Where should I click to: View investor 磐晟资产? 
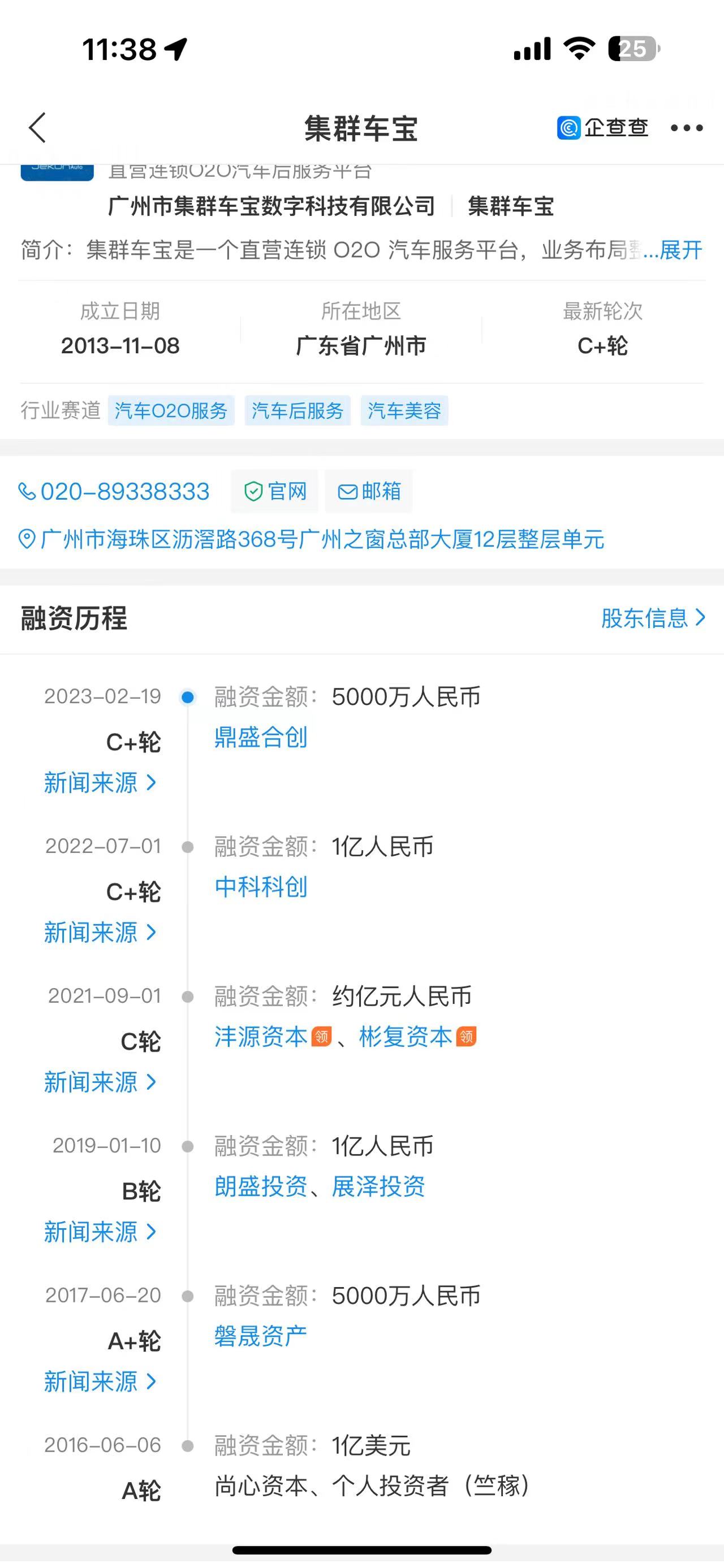coord(261,1336)
